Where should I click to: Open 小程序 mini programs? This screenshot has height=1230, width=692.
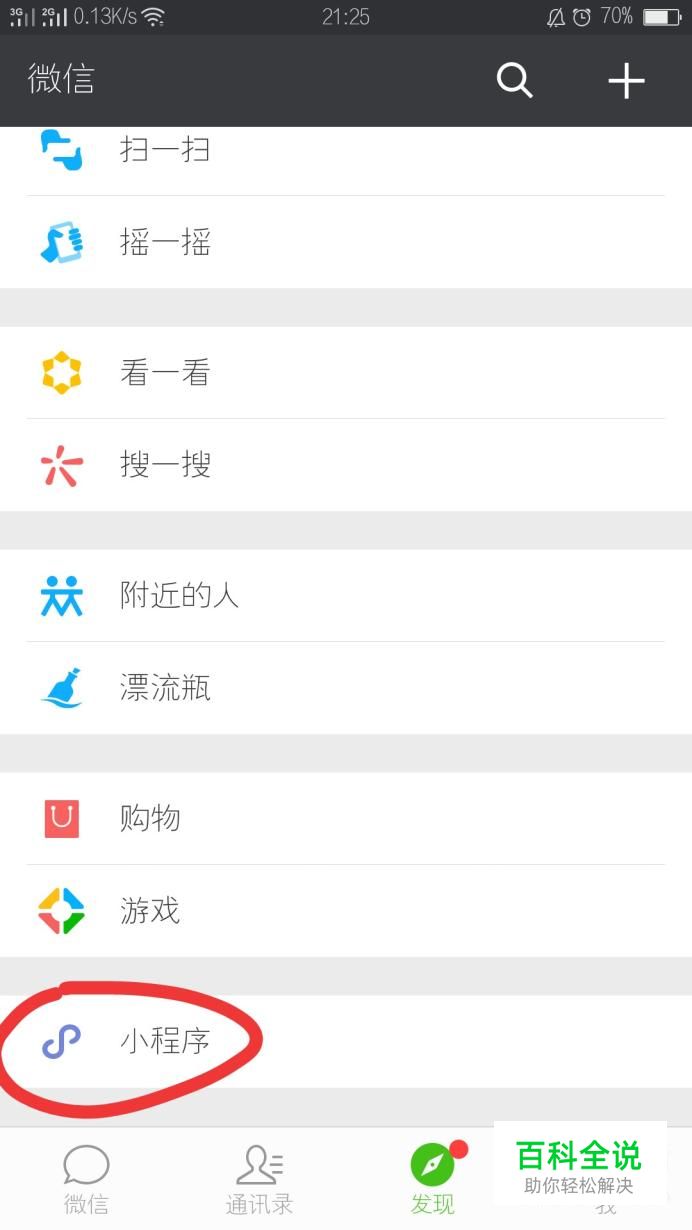165,1042
